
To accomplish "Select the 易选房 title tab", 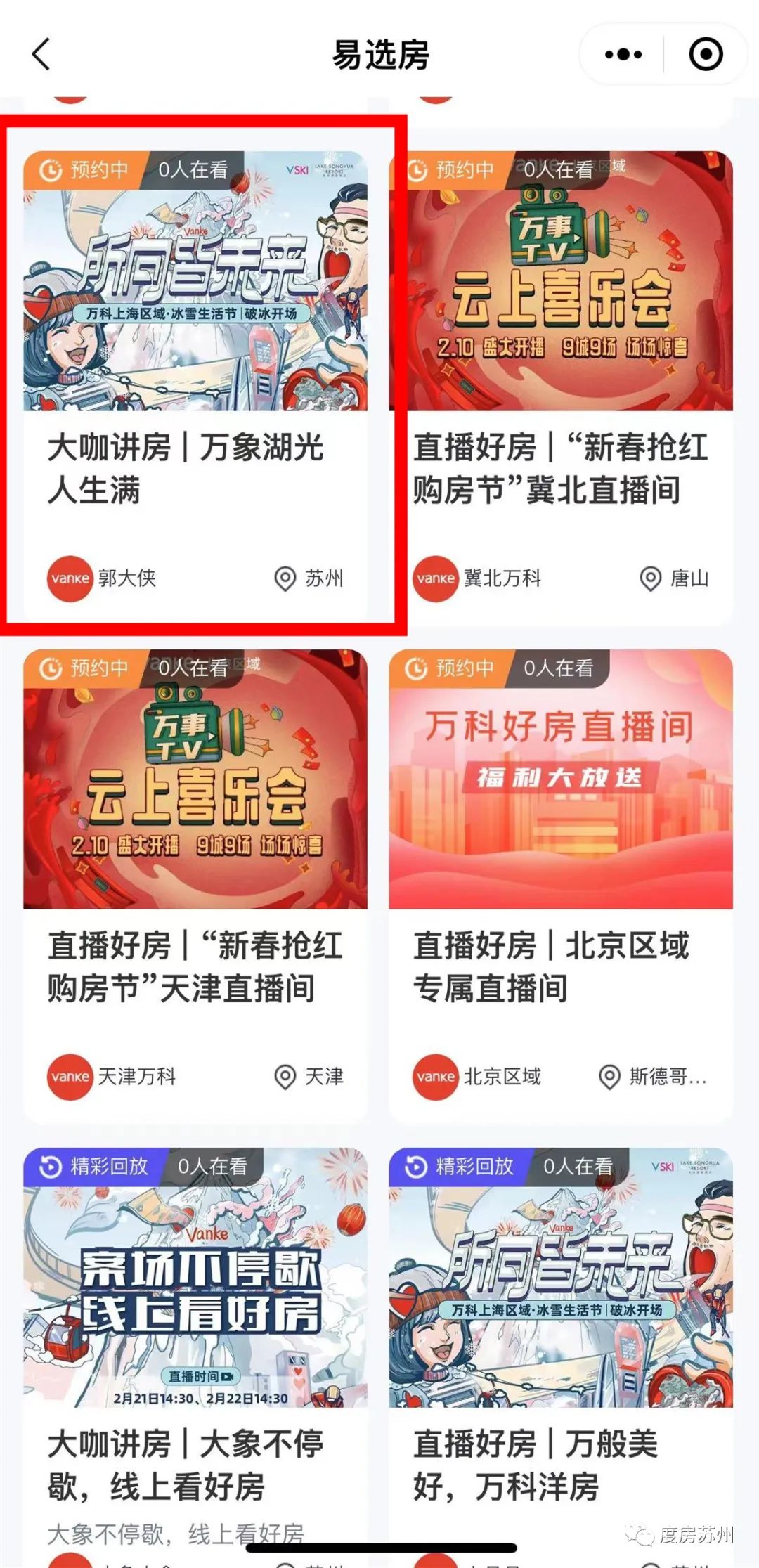I will [x=379, y=53].
